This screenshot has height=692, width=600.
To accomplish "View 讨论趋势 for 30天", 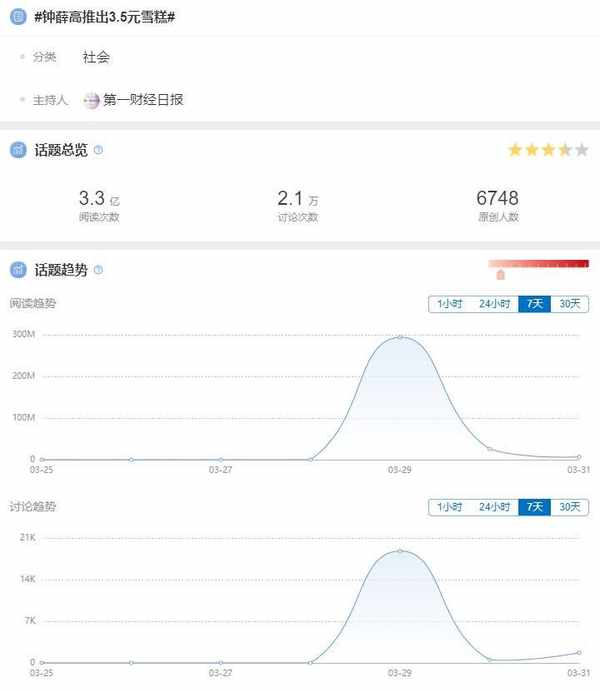I will coord(569,507).
